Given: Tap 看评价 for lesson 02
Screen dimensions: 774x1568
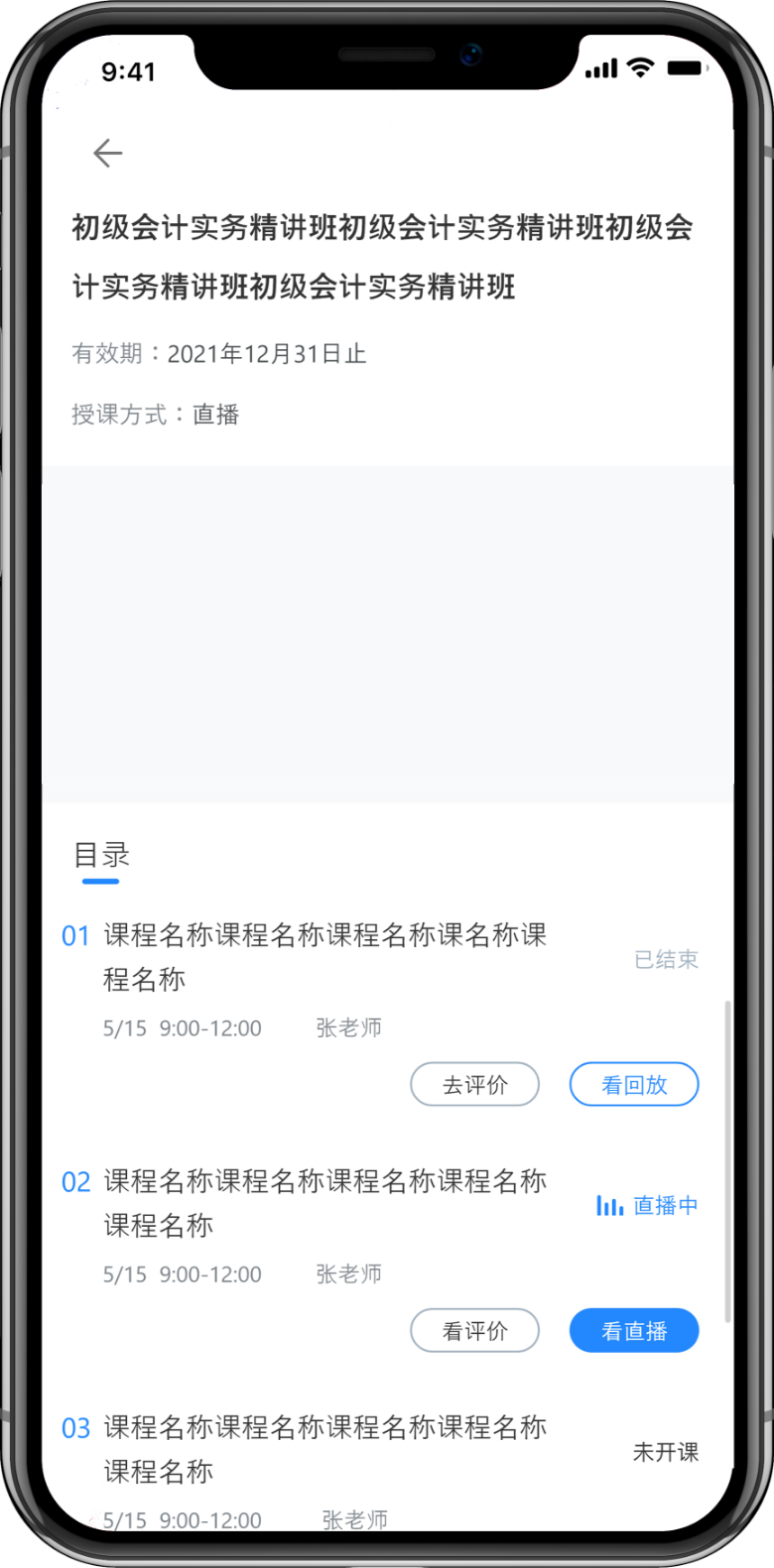Looking at the screenshot, I should tap(474, 1331).
